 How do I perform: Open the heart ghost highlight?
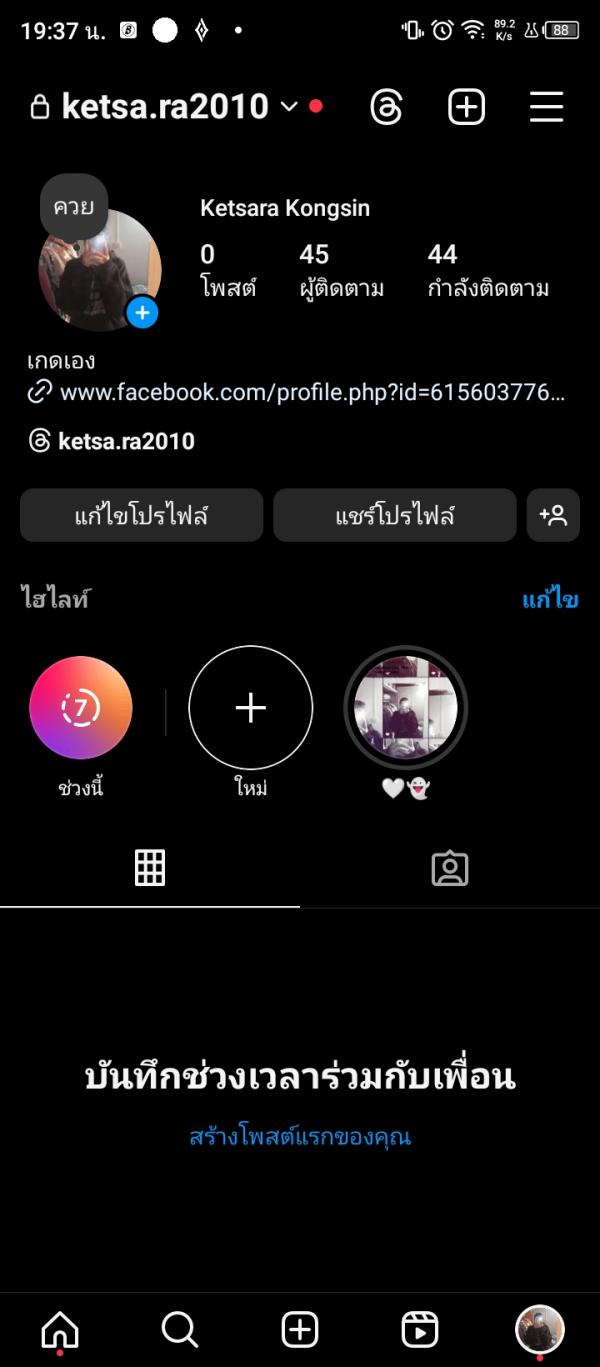405,708
